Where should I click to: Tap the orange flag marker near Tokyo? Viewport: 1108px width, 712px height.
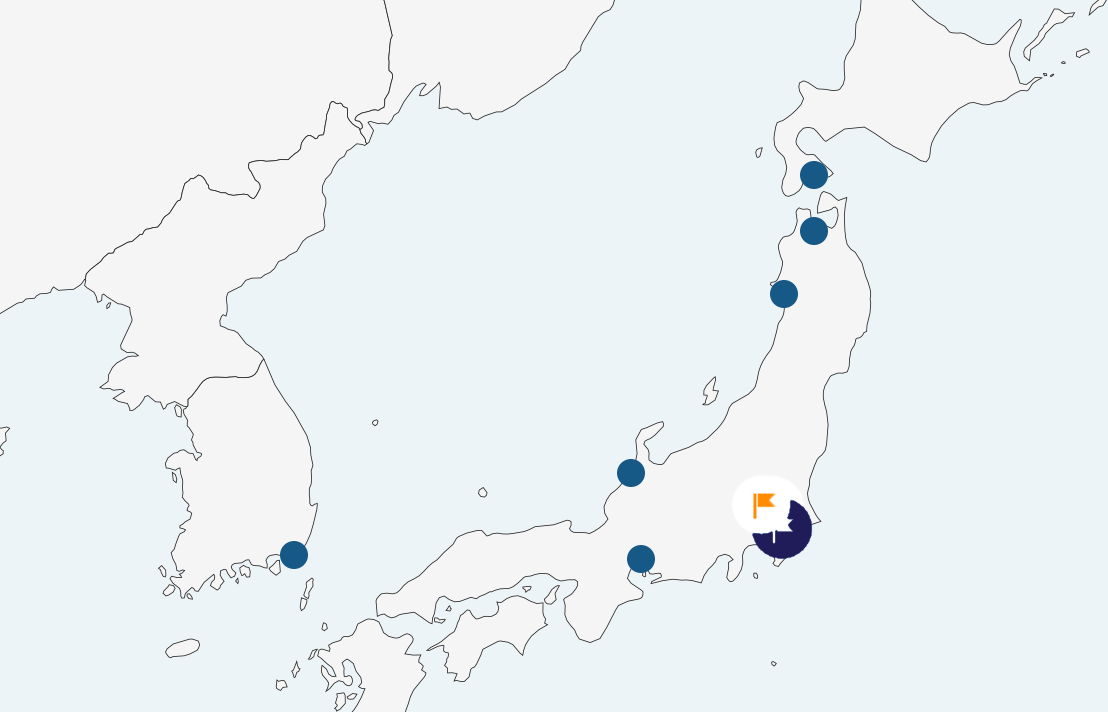click(x=766, y=503)
